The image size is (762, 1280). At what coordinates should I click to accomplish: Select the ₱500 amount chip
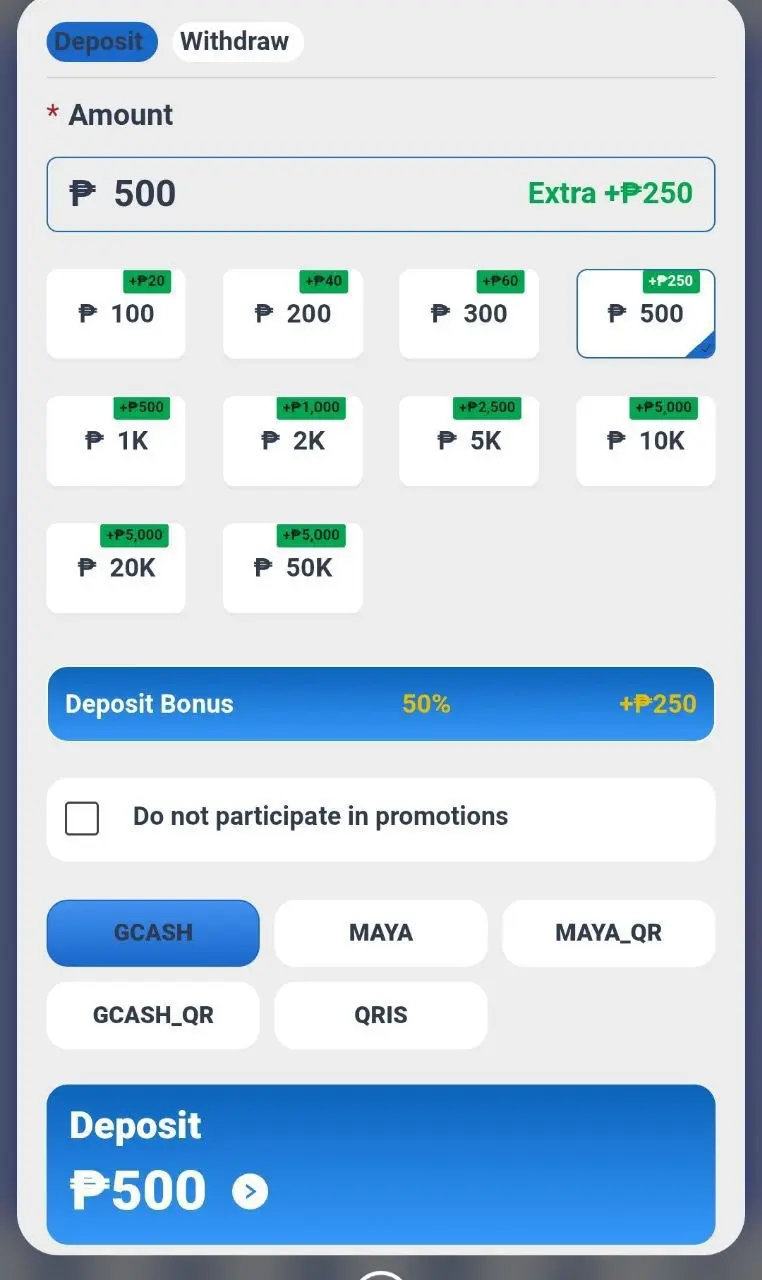pyautogui.click(x=646, y=314)
